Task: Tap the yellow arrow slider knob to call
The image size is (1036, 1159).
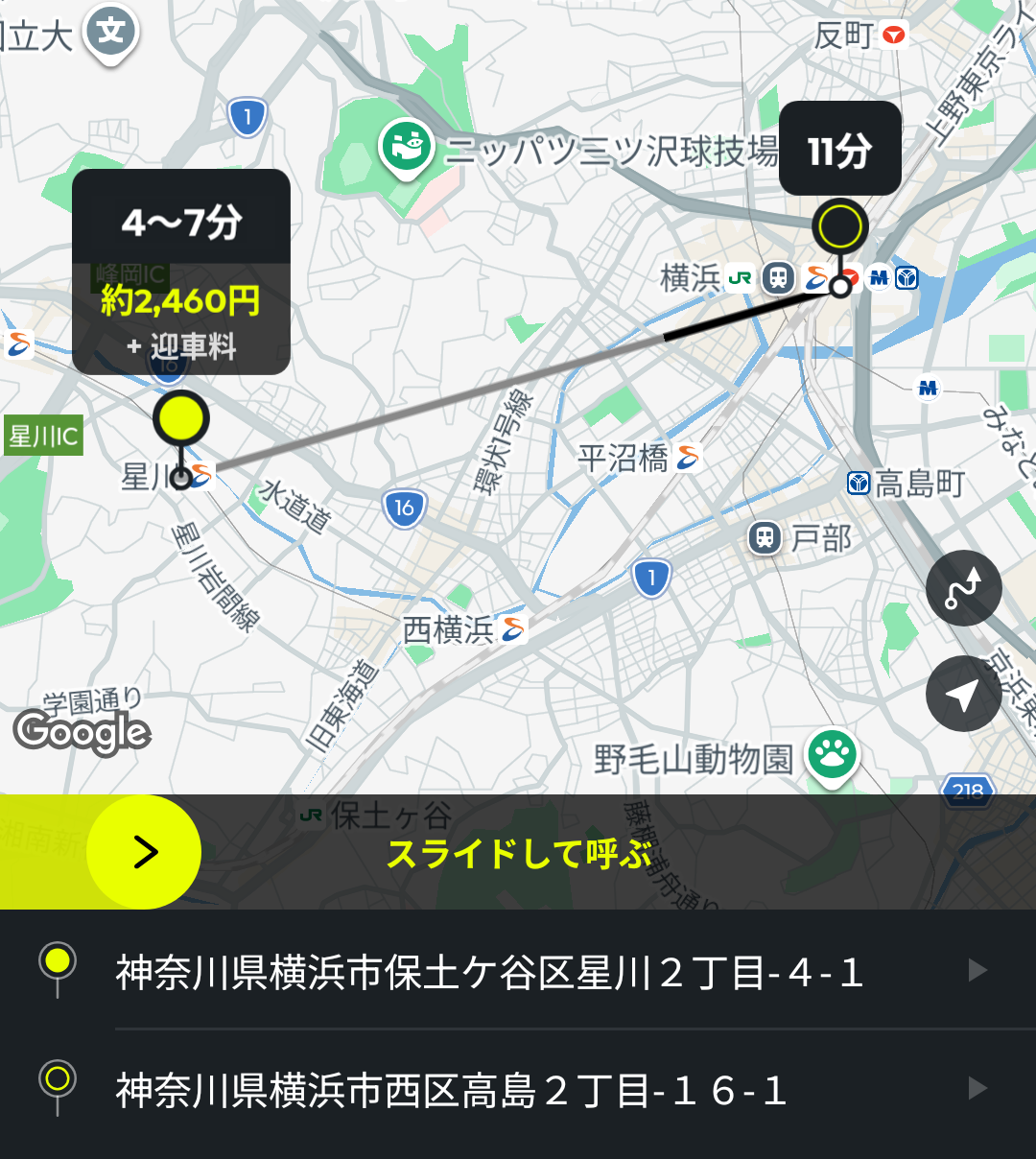Action: (144, 852)
